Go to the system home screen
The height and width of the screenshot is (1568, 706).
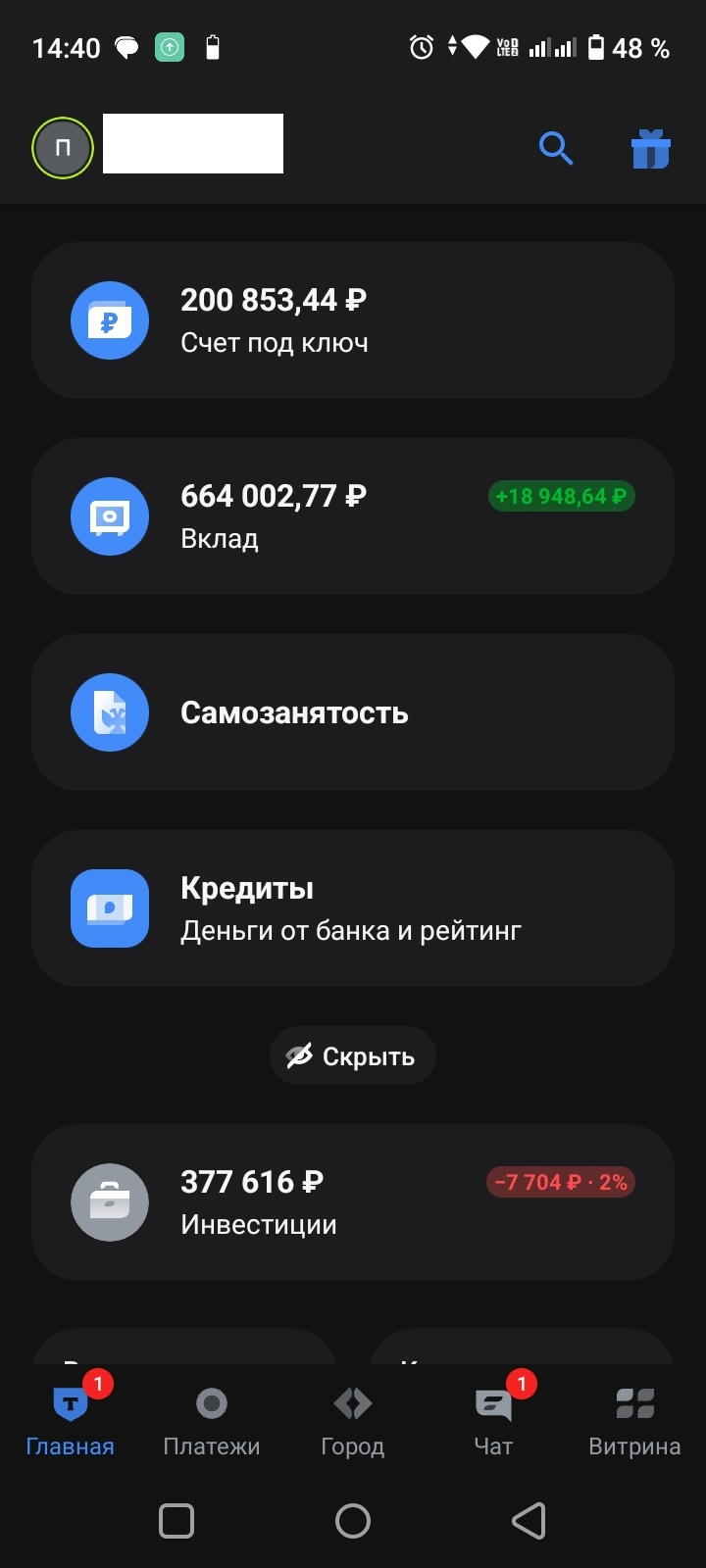pyautogui.click(x=353, y=1521)
